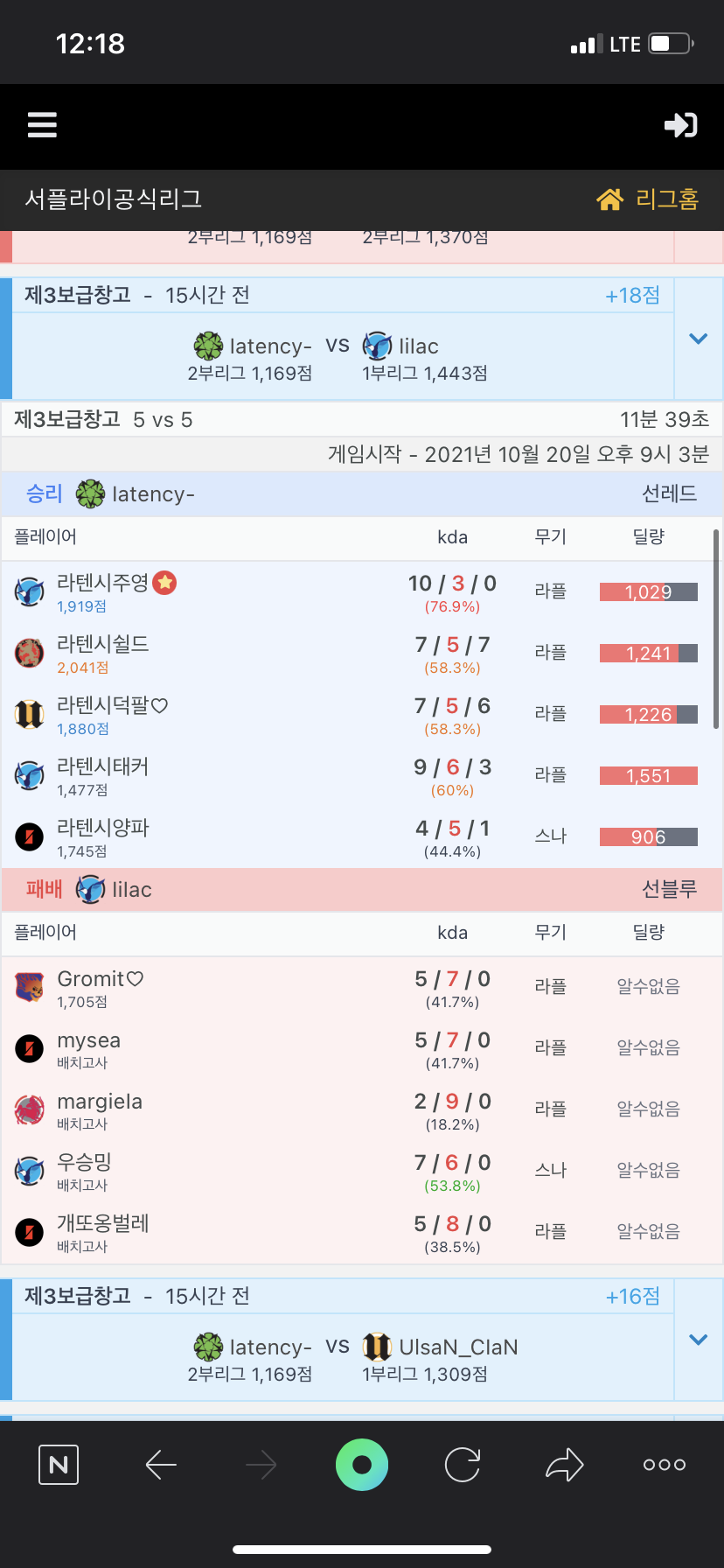The image size is (724, 1568).
Task: Select player 라텐시태커
Action: (102, 766)
